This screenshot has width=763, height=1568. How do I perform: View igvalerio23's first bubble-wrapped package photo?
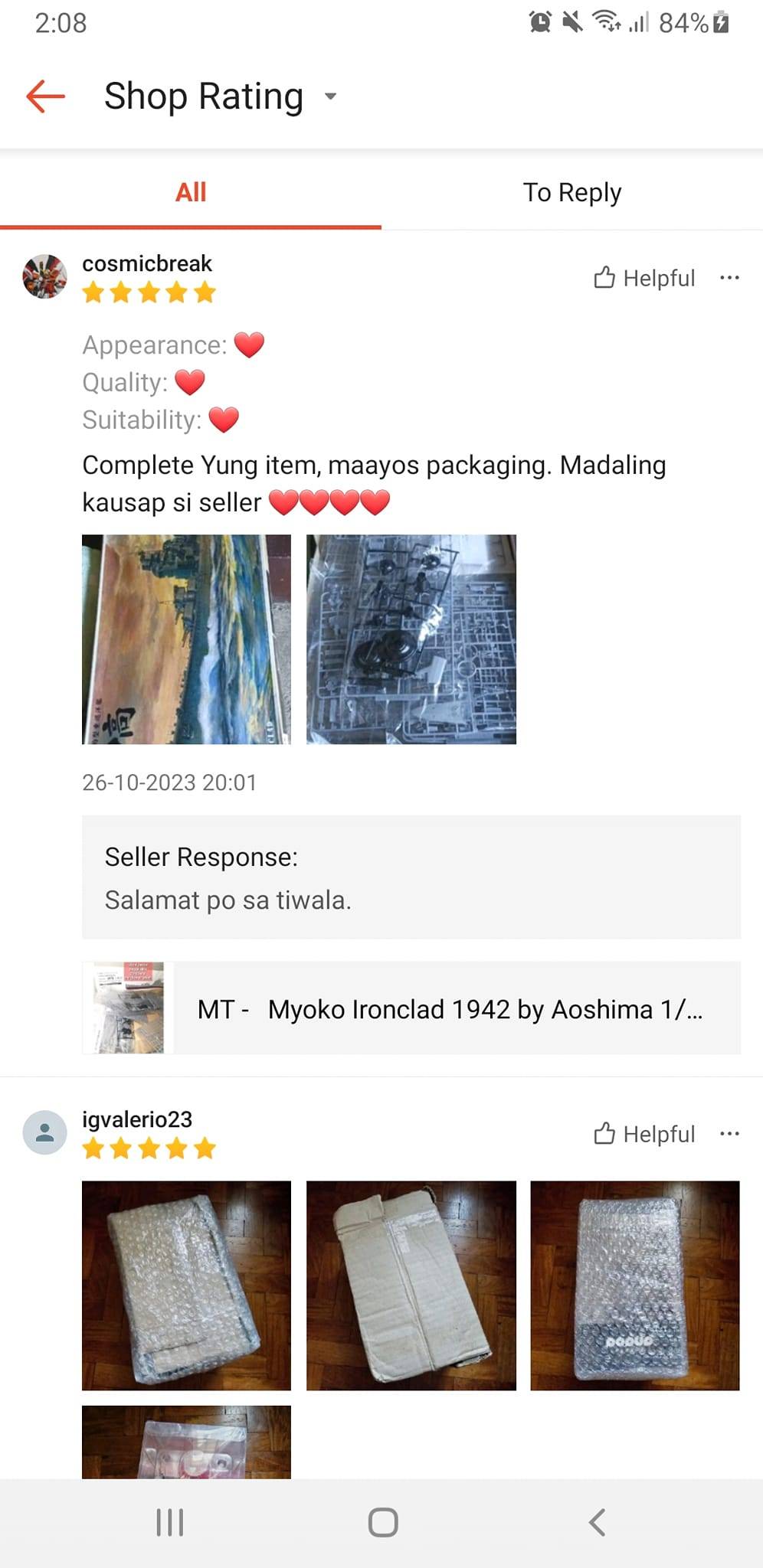pos(186,1285)
